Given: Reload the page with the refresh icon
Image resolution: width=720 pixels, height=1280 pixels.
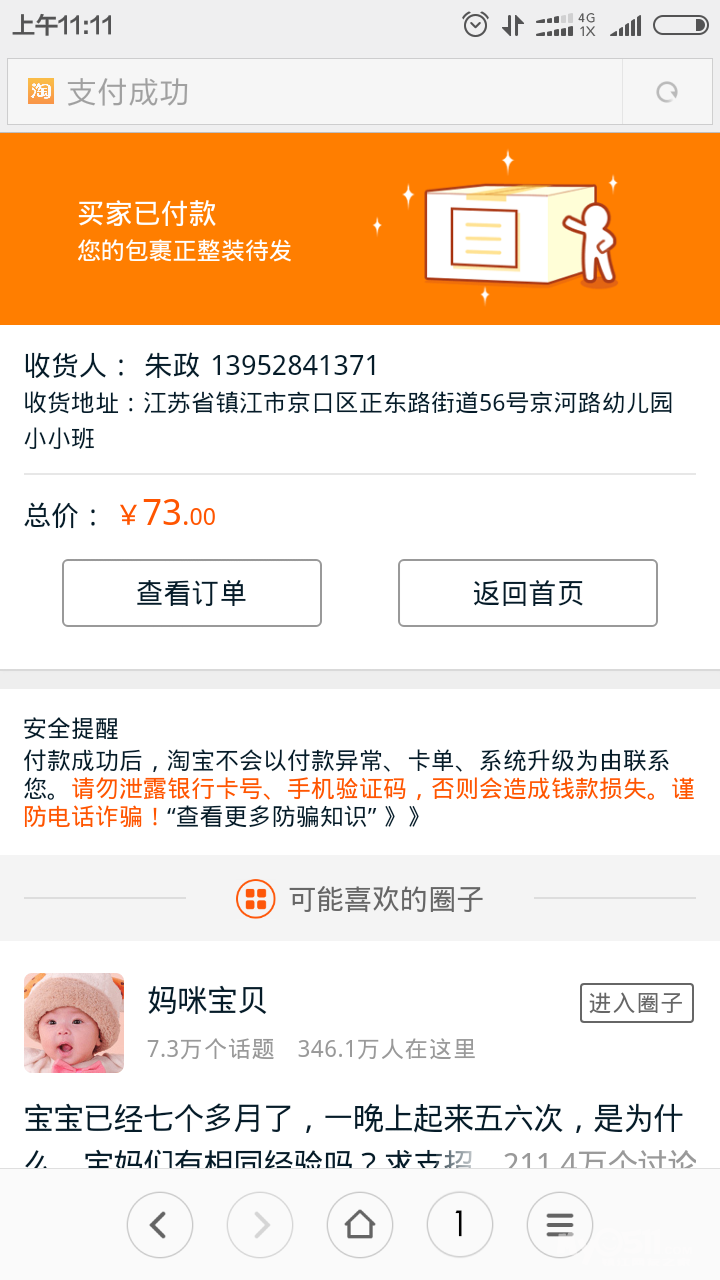Looking at the screenshot, I should point(667,93).
